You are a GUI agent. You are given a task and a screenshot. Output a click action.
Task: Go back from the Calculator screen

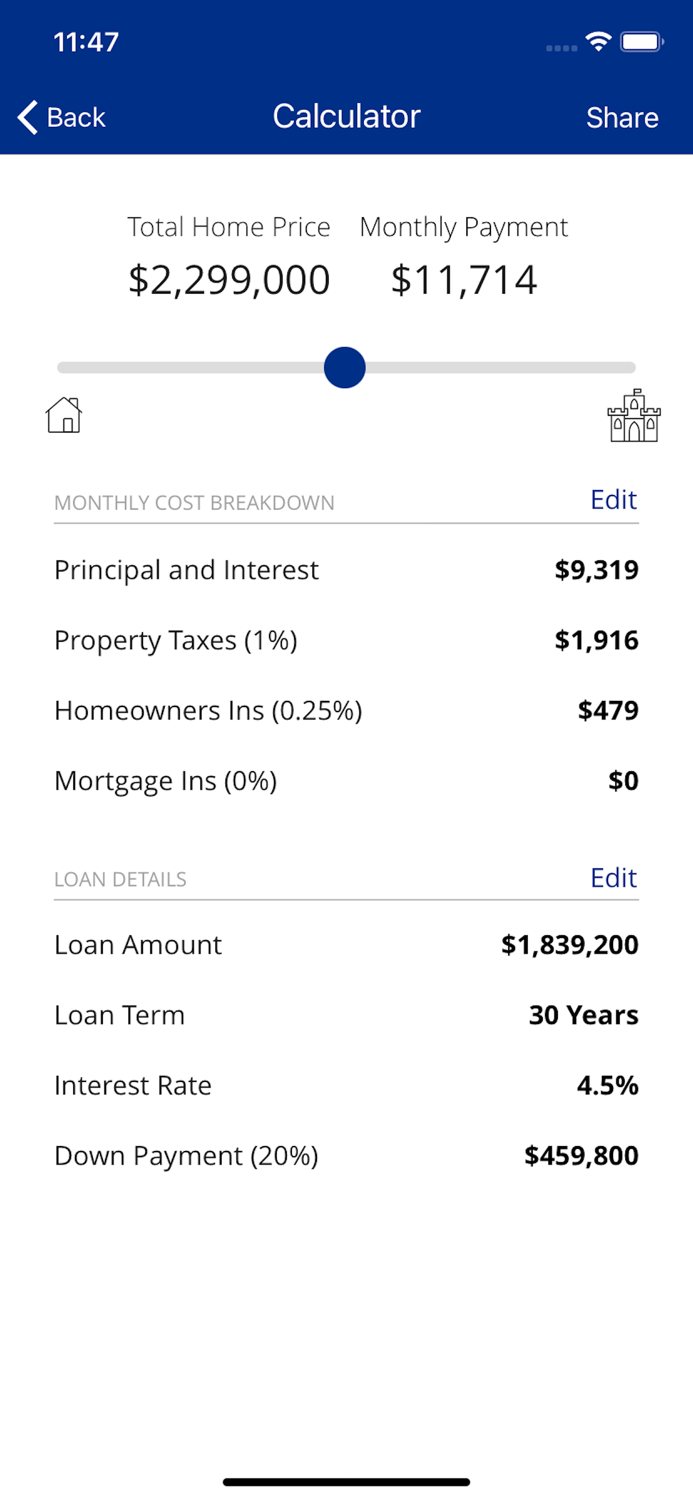[x=62, y=117]
